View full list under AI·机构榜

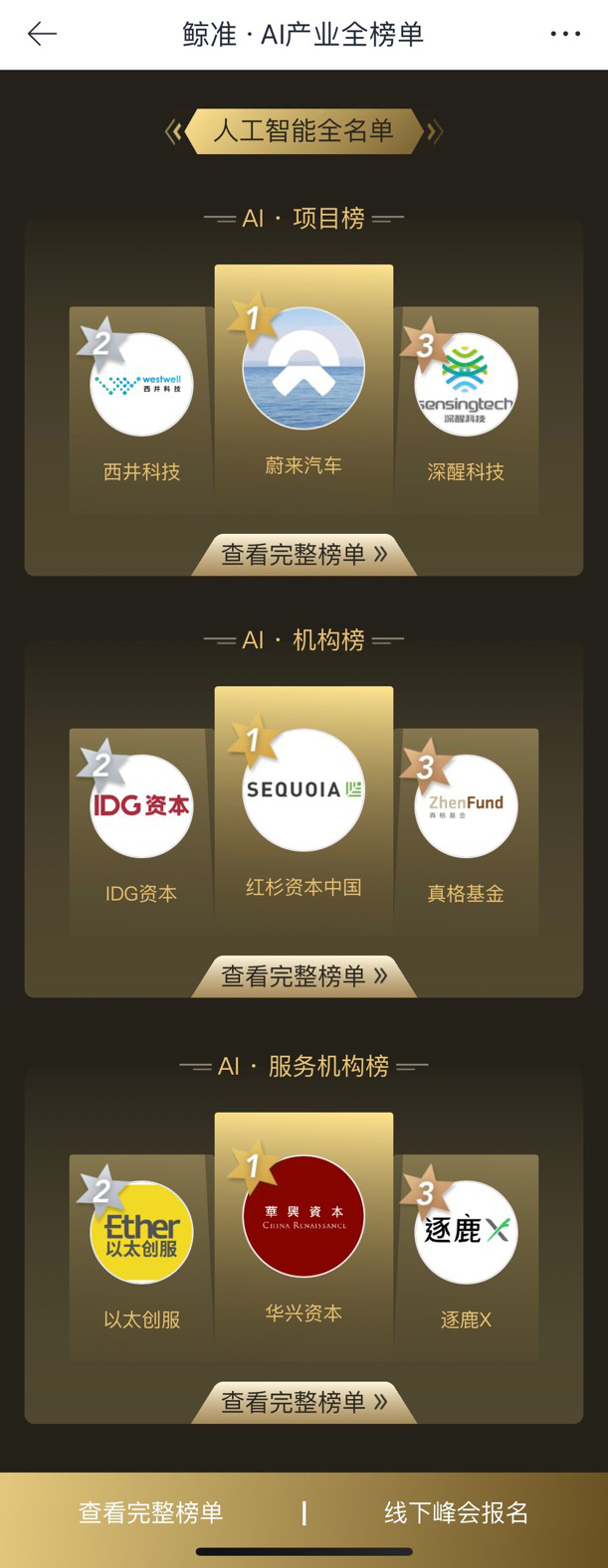click(x=304, y=976)
